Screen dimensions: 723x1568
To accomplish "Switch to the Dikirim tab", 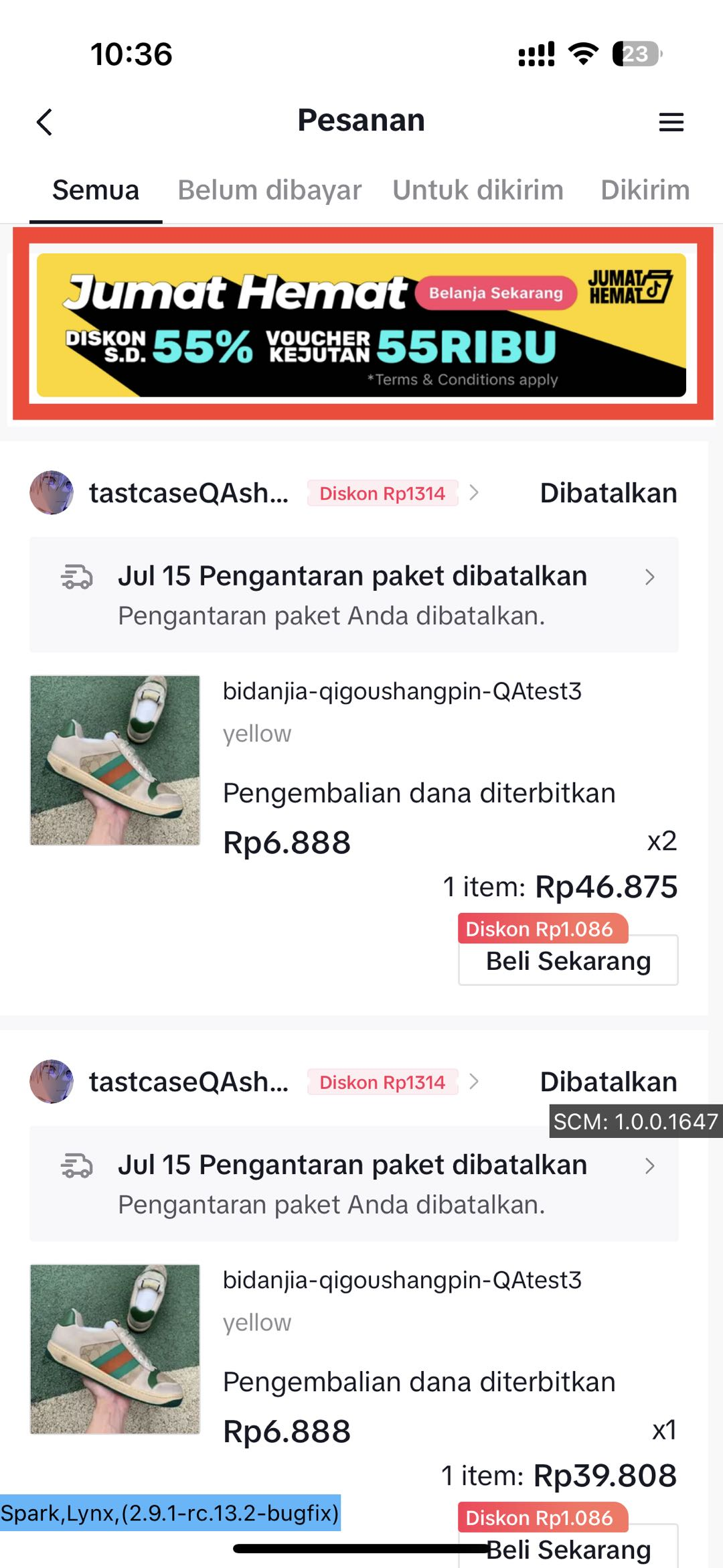I will click(644, 190).
